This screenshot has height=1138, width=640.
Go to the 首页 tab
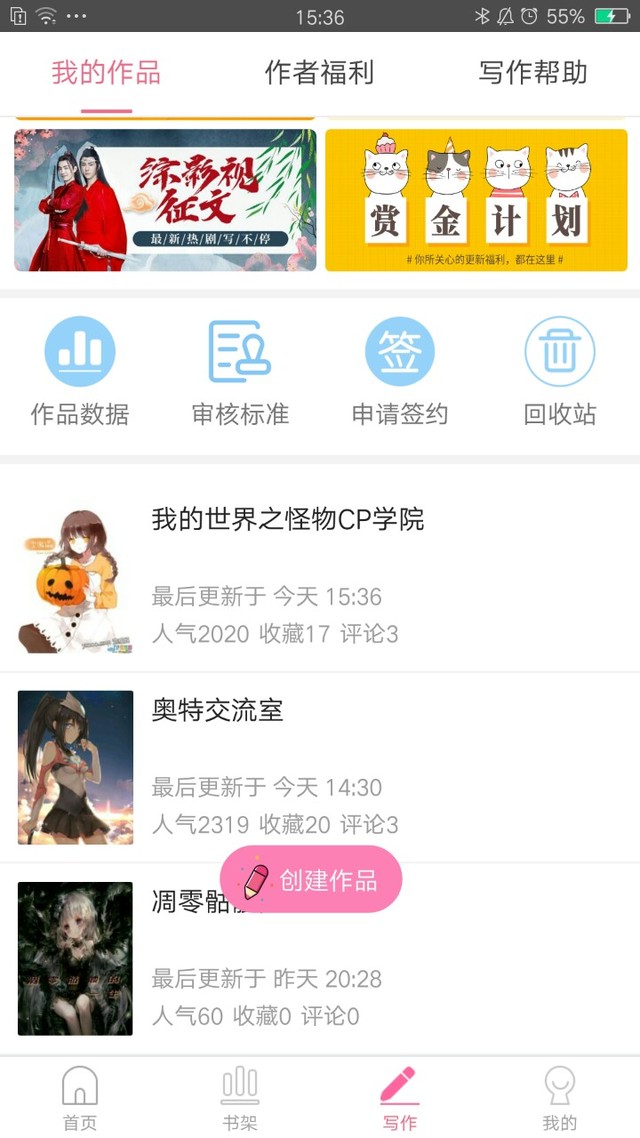(80, 1098)
